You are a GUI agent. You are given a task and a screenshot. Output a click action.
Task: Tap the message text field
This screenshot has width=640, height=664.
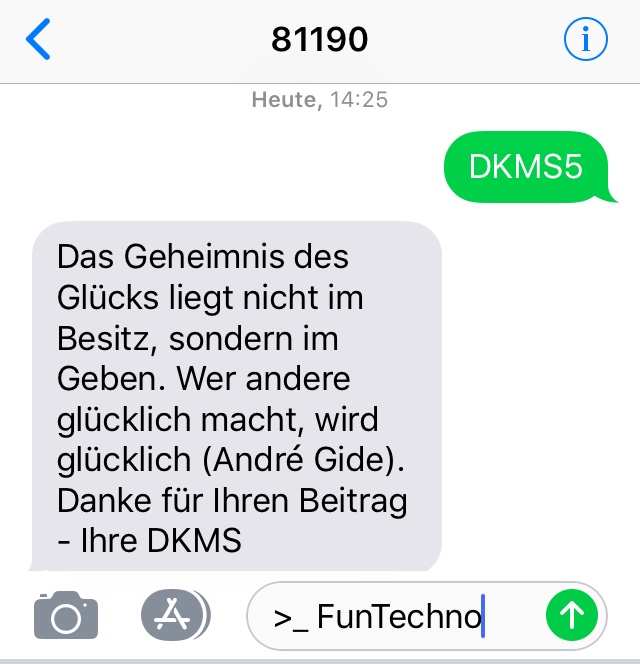click(396, 616)
